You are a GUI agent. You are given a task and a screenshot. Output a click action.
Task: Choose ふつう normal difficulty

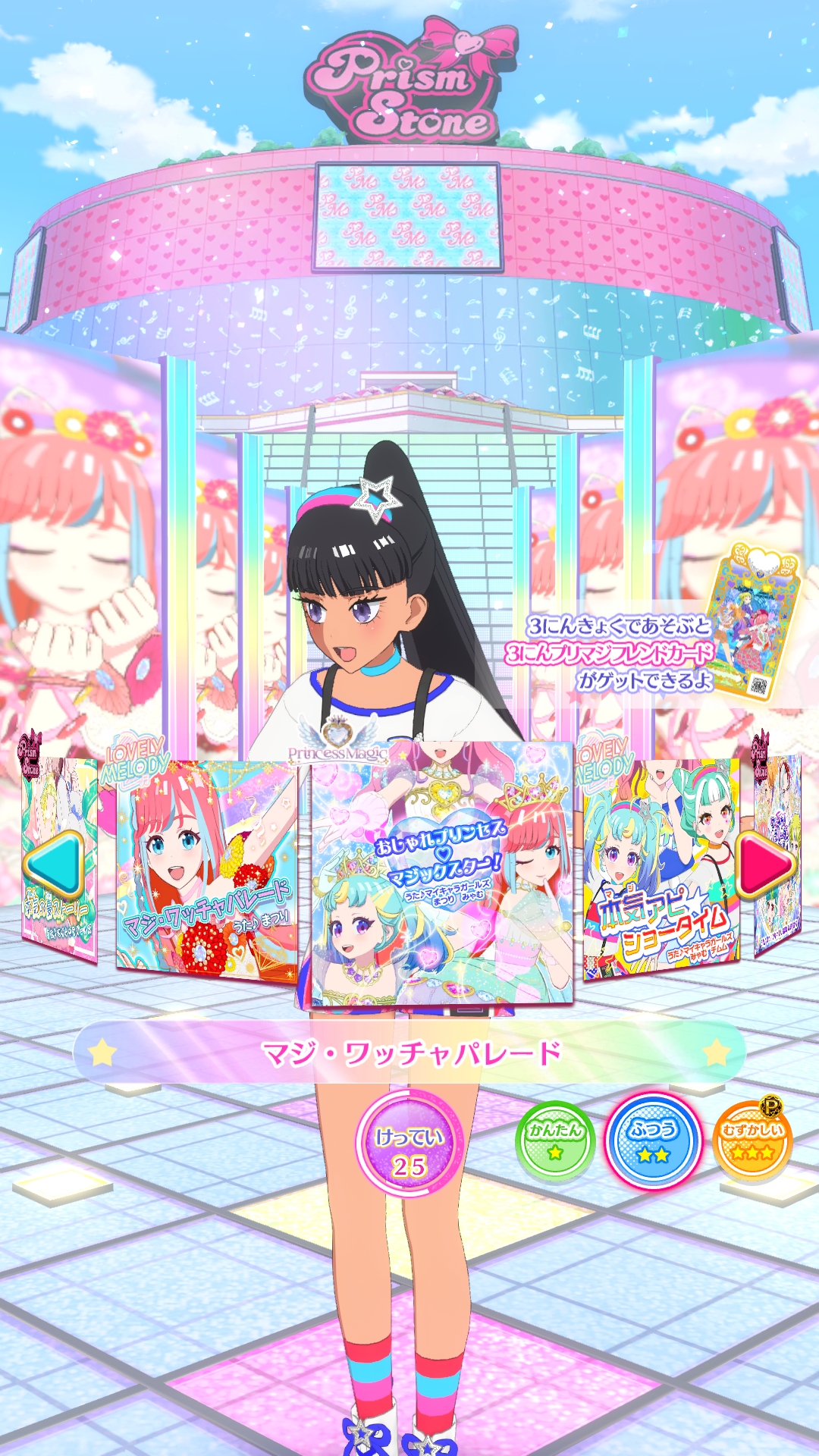pos(653,1141)
